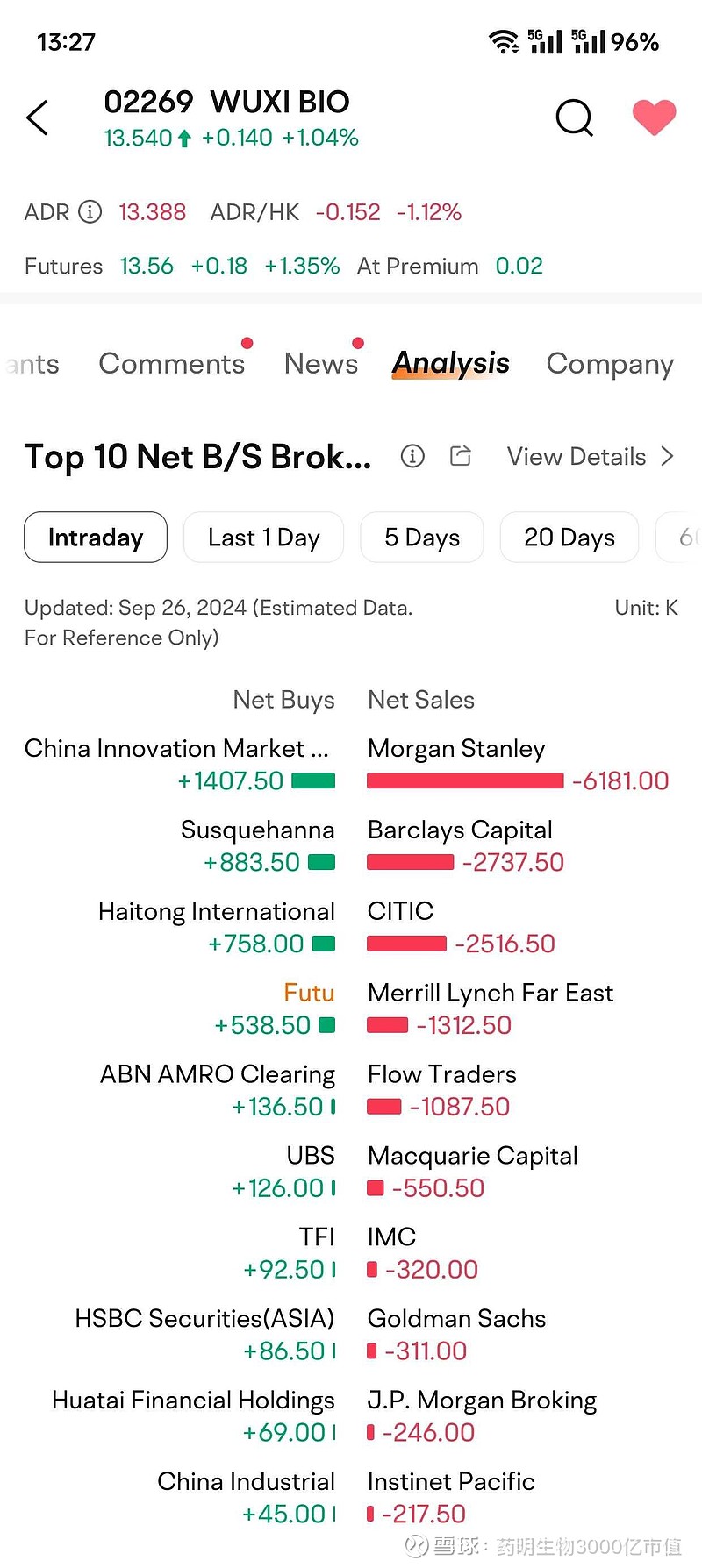Tap the heart to unfavorite WUXI BIO

pos(654,117)
